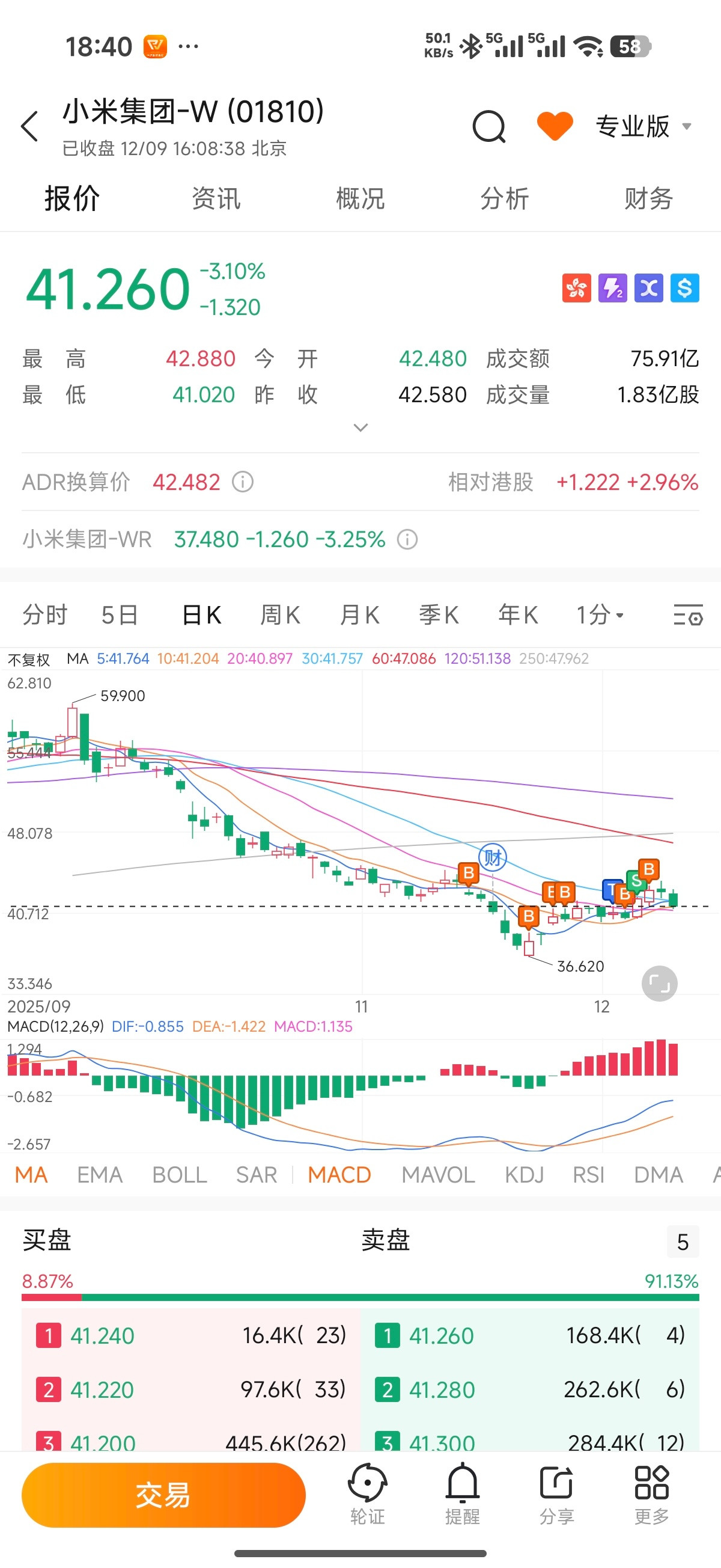The height and width of the screenshot is (1568, 721).
Task: Open the Hong Kong market flag icon
Action: point(576,289)
